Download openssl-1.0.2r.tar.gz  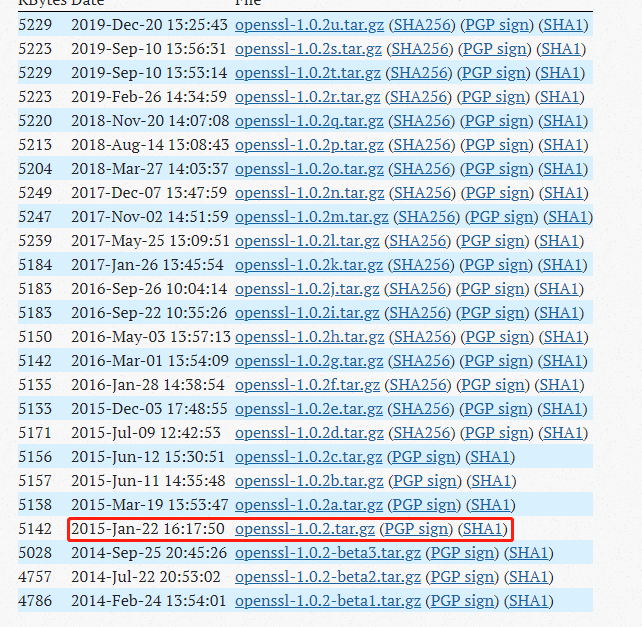308,96
